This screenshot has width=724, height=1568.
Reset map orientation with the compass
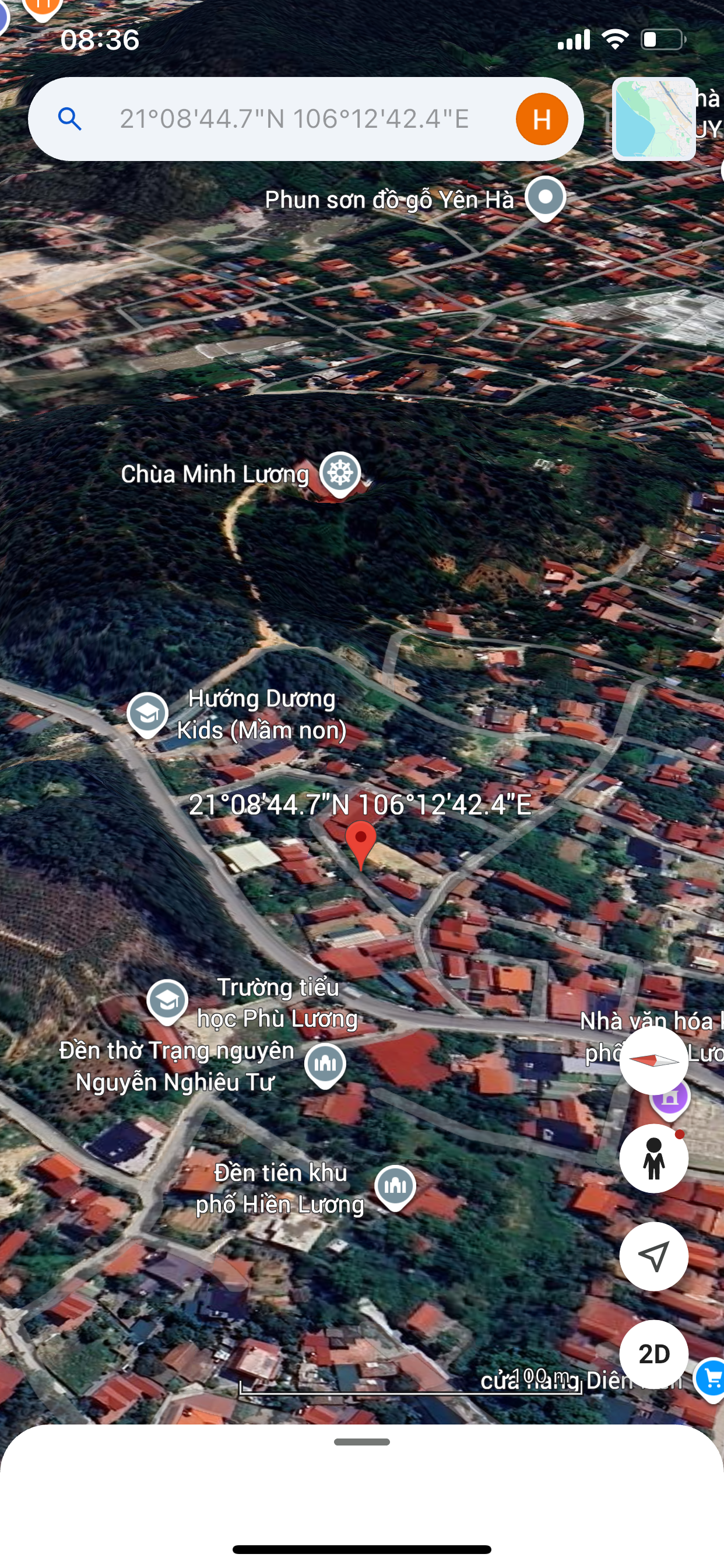(x=653, y=1060)
